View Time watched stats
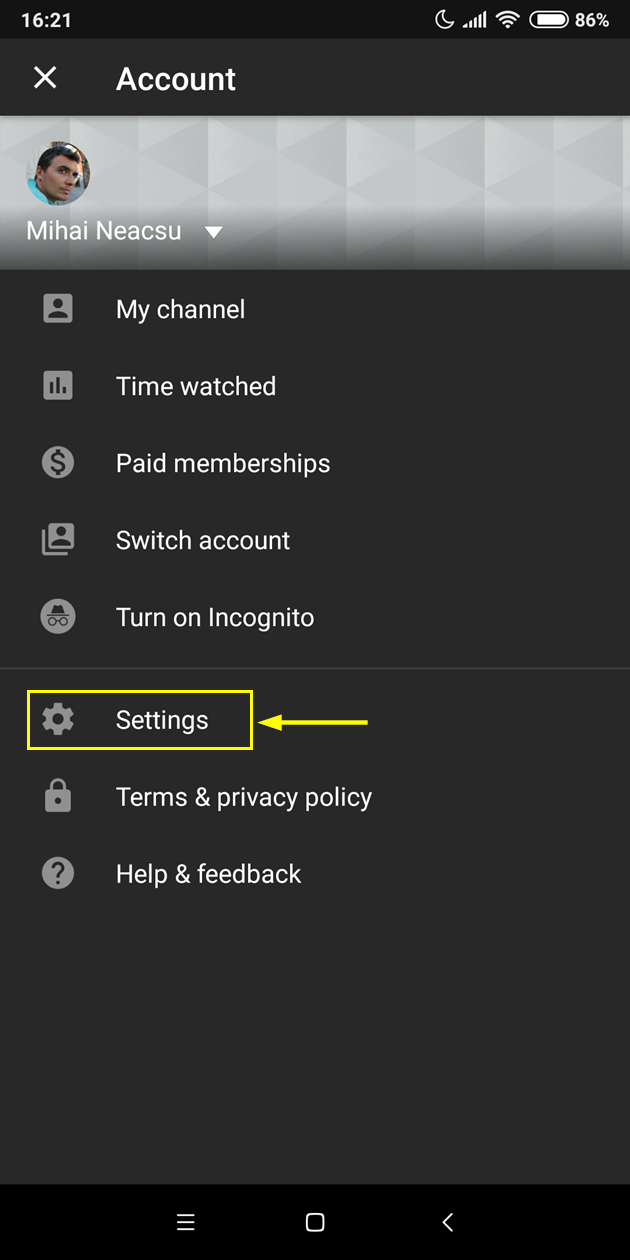Screen dimensions: 630x1260 coord(315,386)
